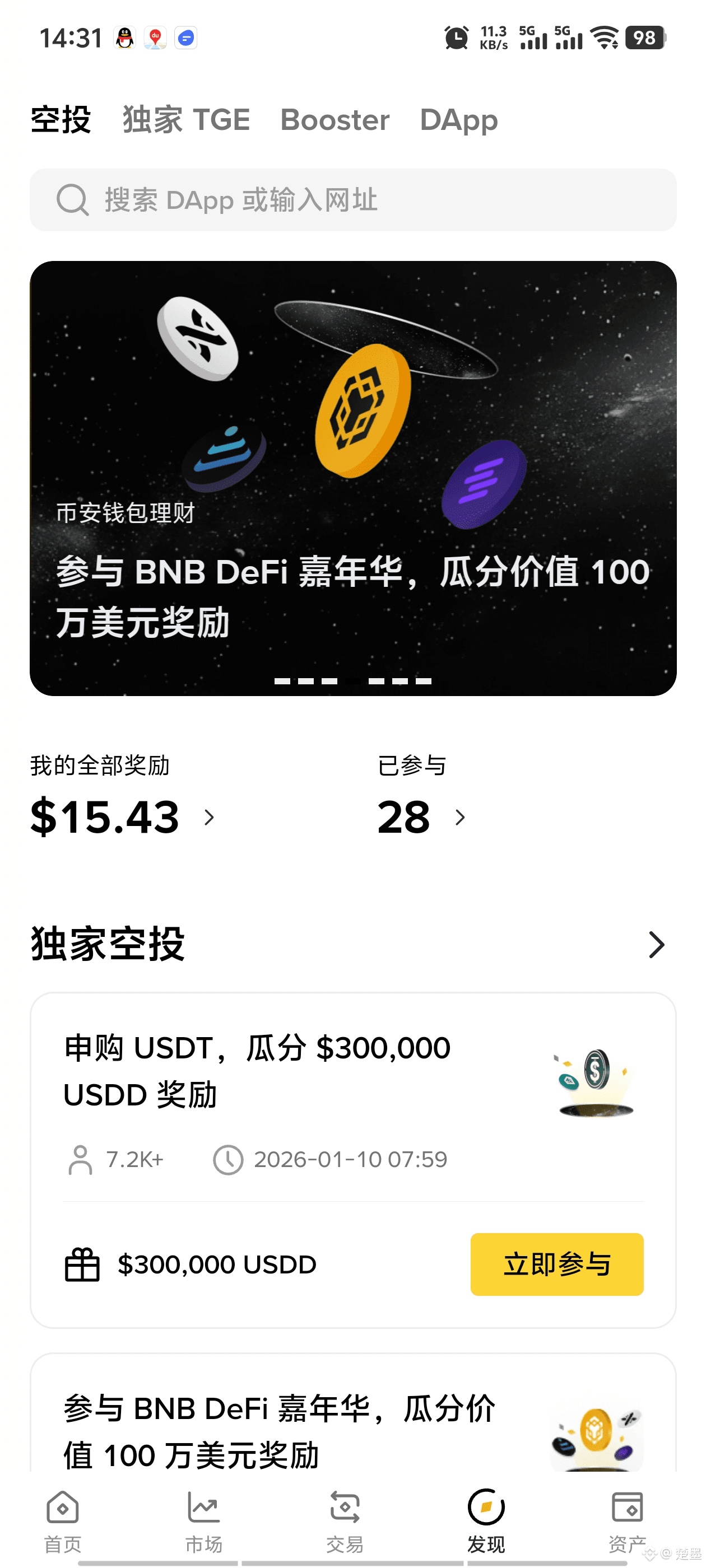Switch to the 独家 TGE tab
Image resolution: width=706 pixels, height=1568 pixels.
pos(186,119)
